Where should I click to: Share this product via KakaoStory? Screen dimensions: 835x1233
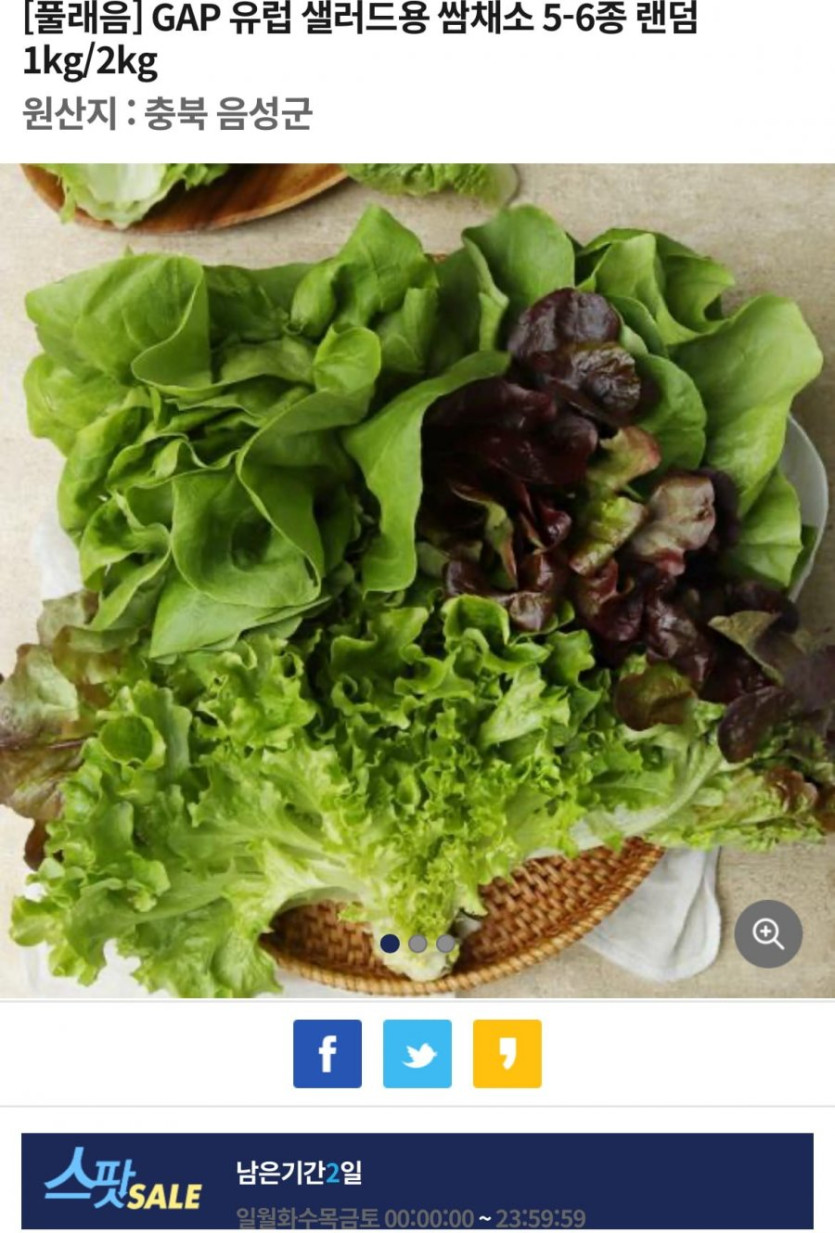(x=507, y=1053)
